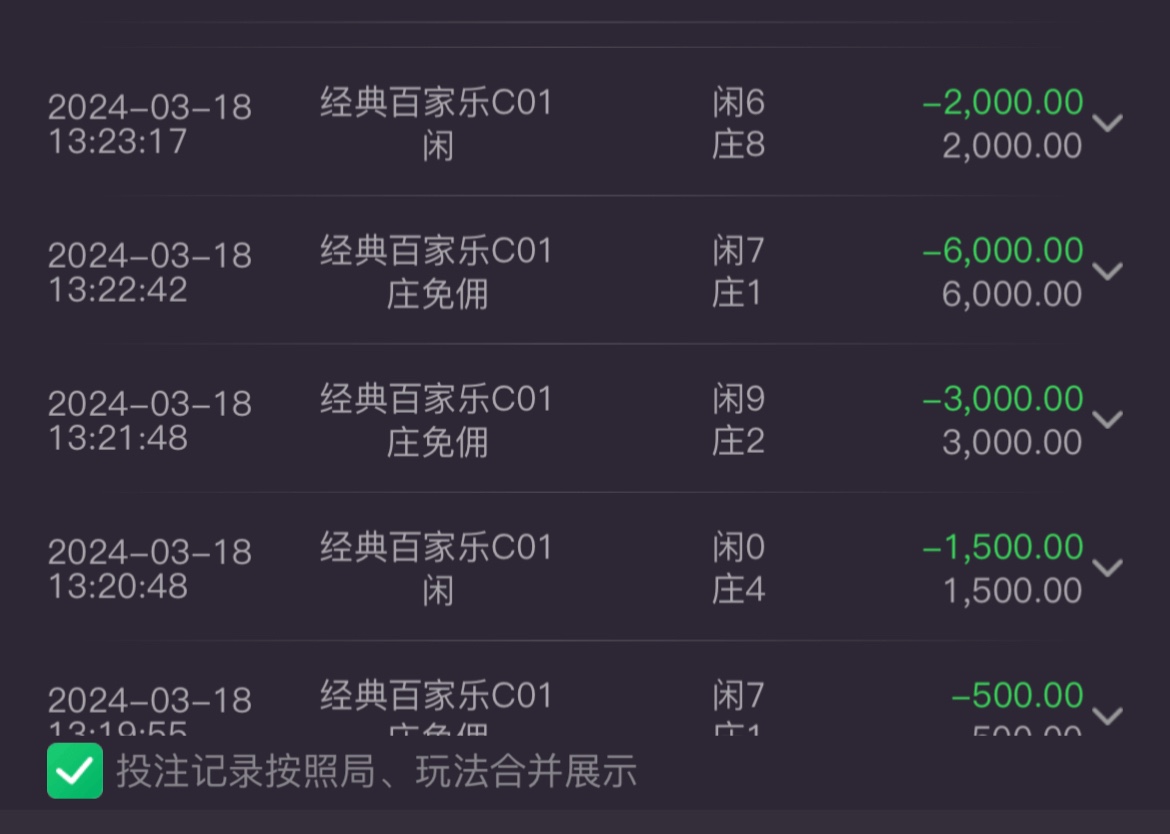The width and height of the screenshot is (1170, 834).
Task: Expand the 13:22:42 bet record
Action: [1107, 271]
